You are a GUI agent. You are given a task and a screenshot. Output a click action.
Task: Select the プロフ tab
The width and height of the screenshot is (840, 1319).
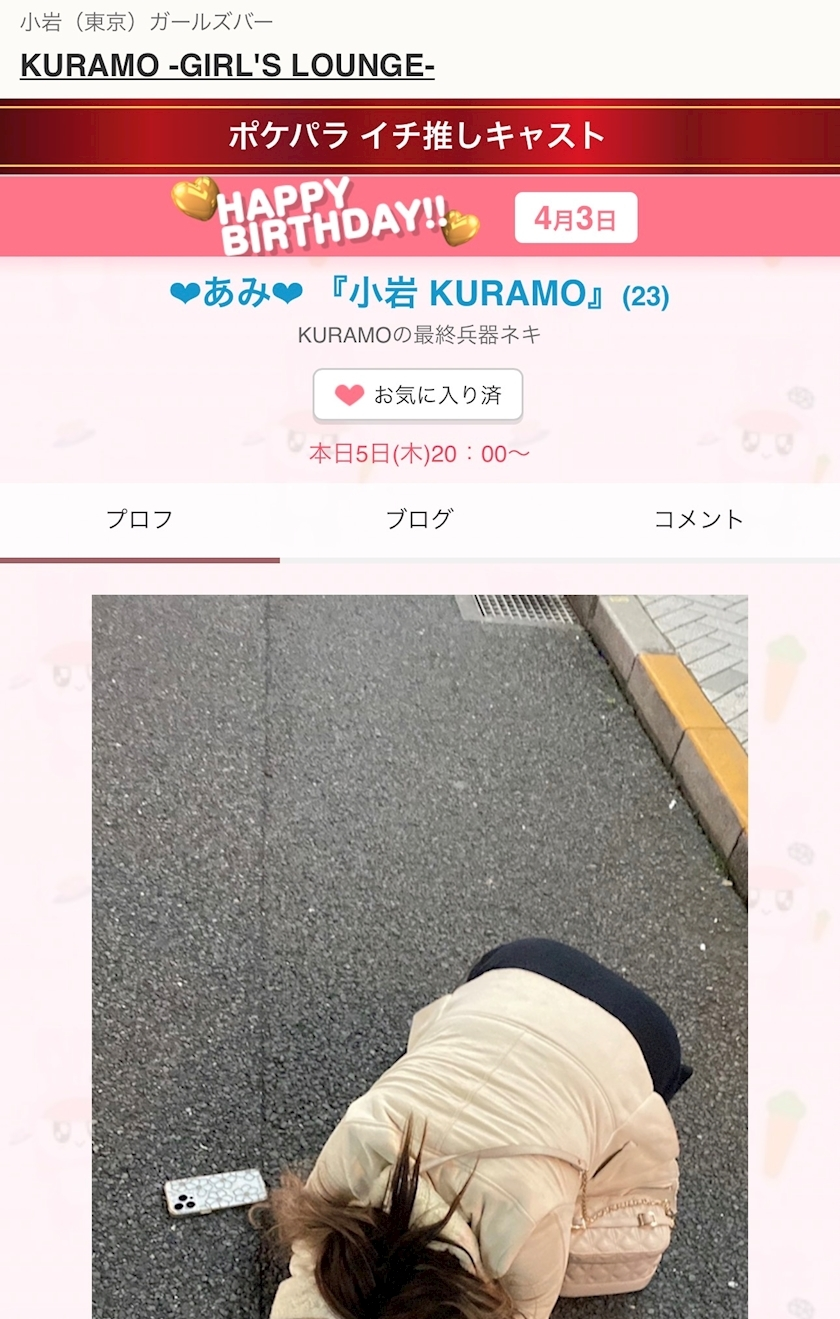click(x=139, y=519)
